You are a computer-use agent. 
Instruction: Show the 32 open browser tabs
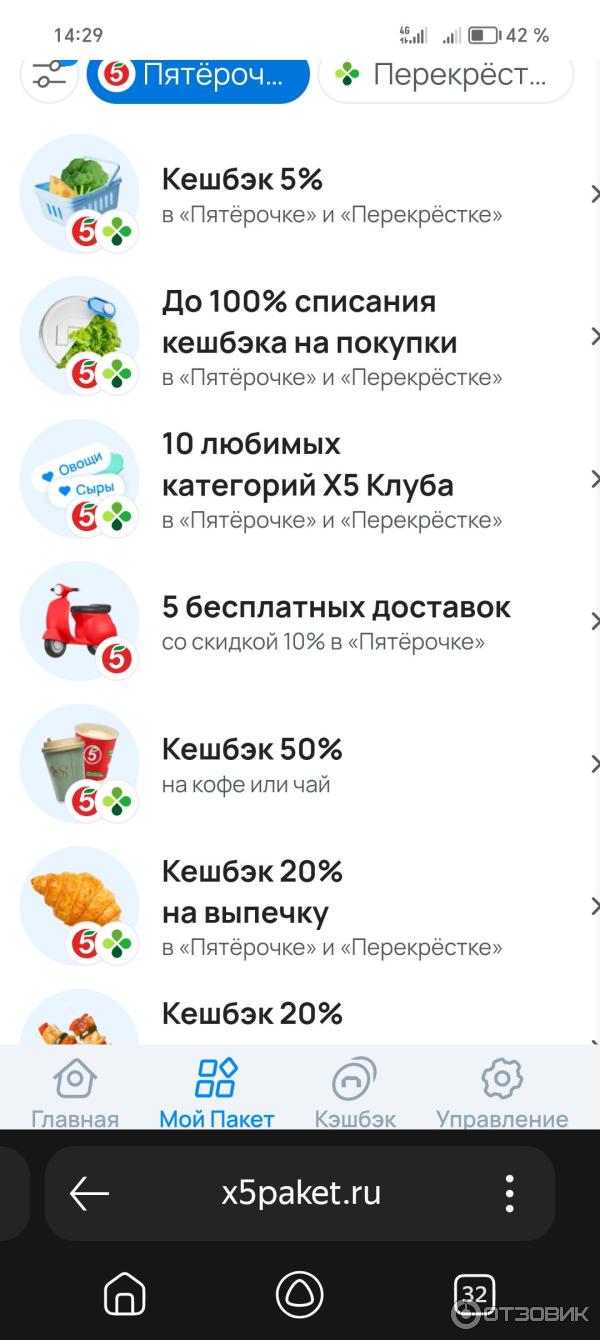[474, 1295]
